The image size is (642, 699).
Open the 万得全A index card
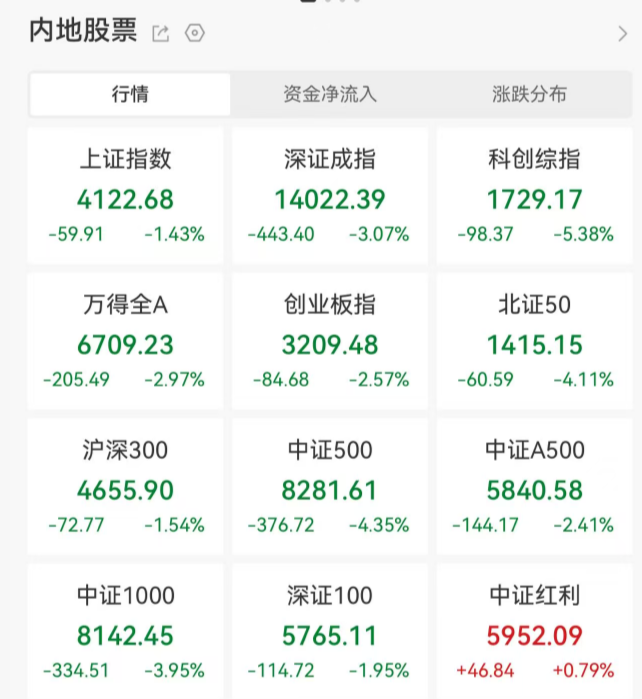click(x=126, y=342)
